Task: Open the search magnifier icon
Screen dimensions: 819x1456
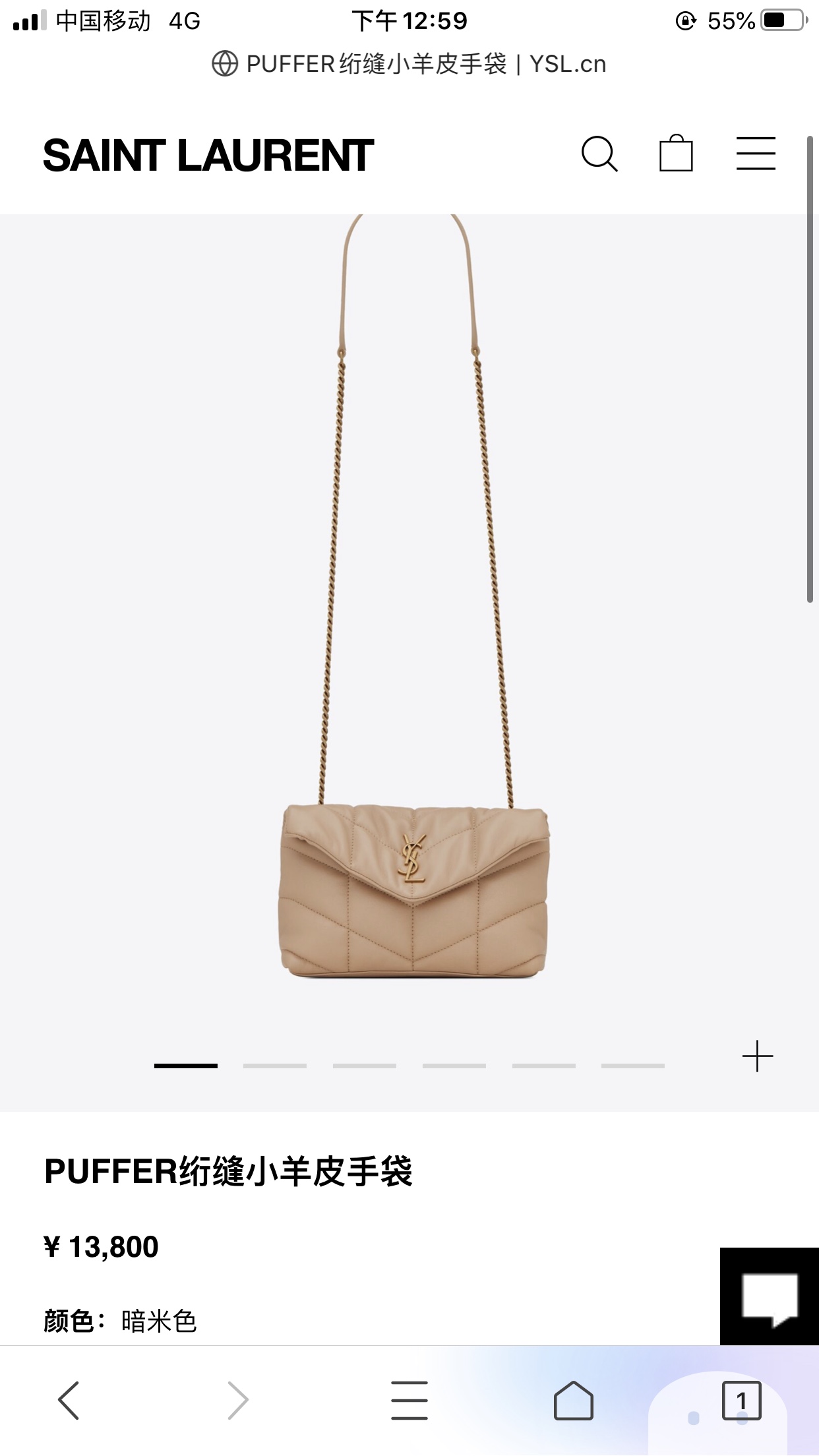Action: 599,154
